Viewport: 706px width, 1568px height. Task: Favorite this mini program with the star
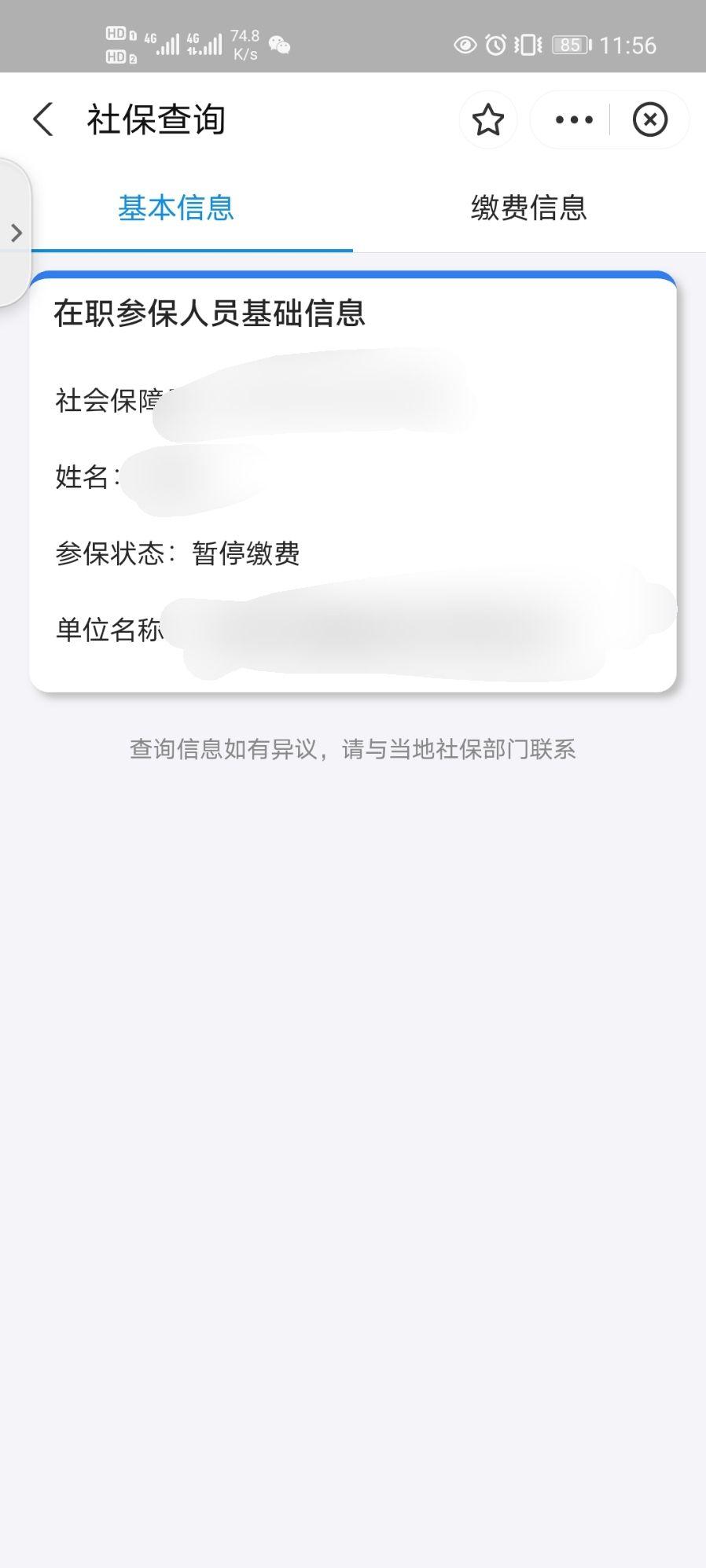(487, 119)
